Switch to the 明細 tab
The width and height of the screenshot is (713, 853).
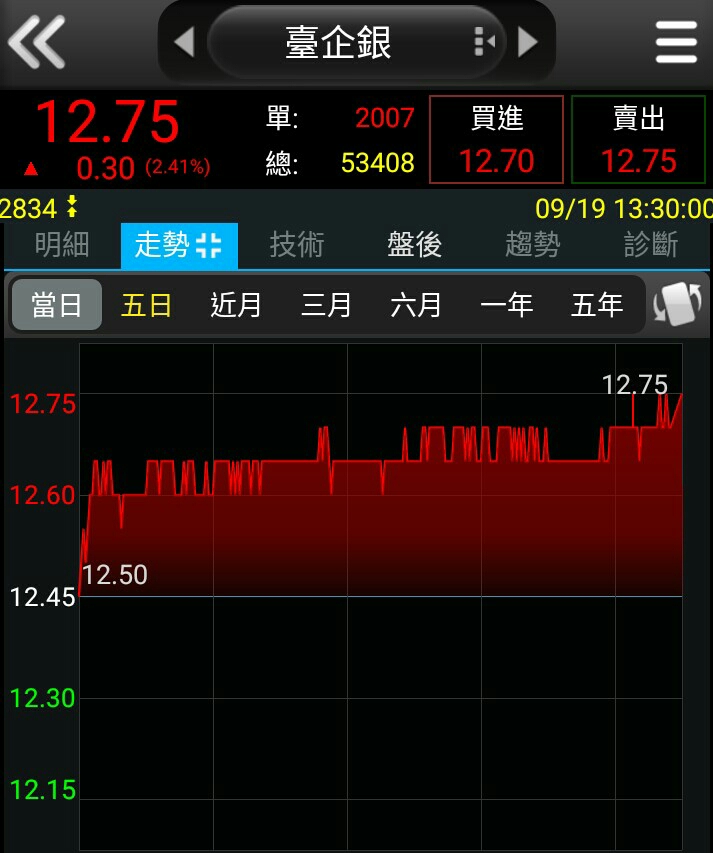point(62,245)
